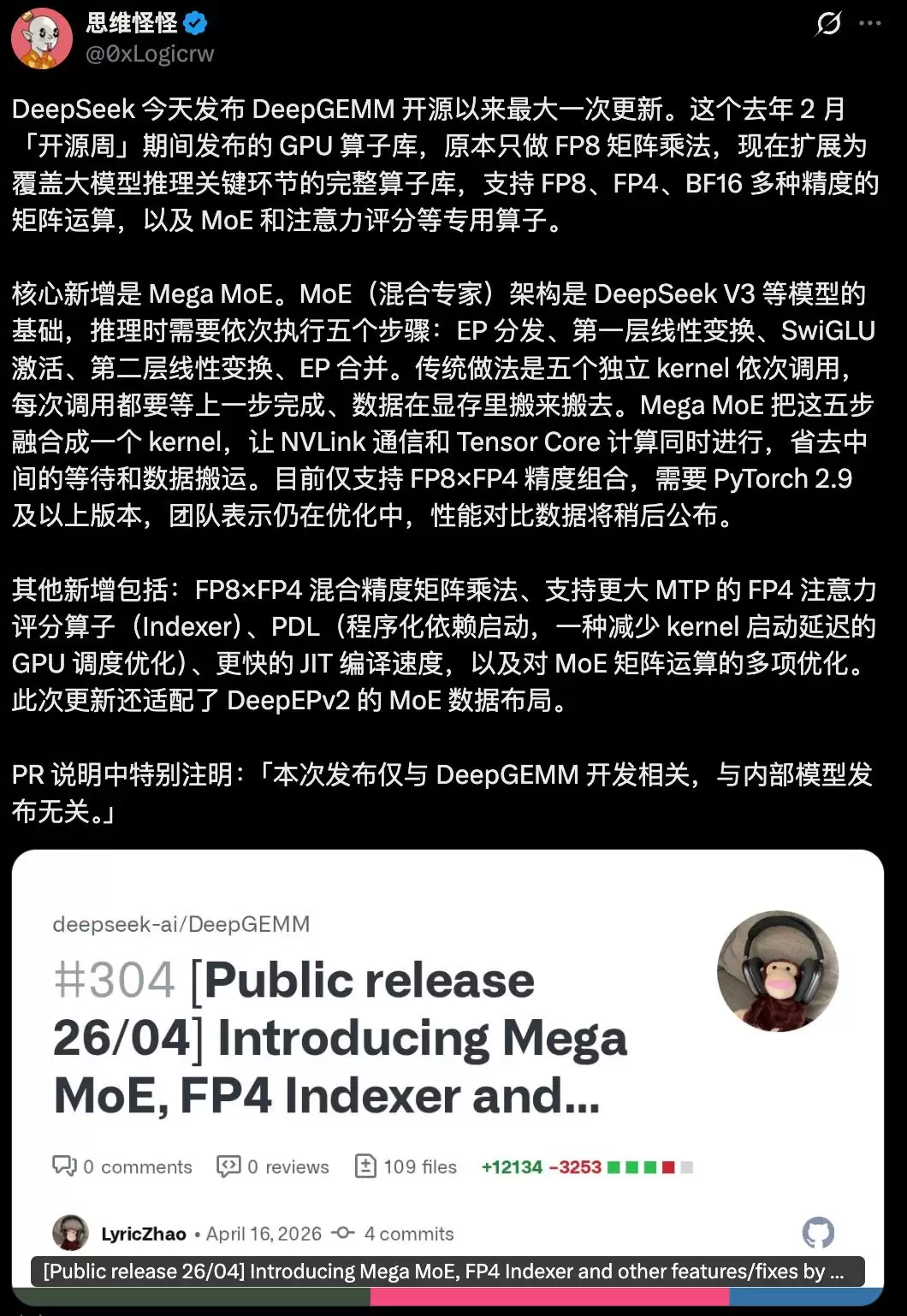The image size is (907, 1316).
Task: Open the post's overflow menu
Action: tap(870, 23)
